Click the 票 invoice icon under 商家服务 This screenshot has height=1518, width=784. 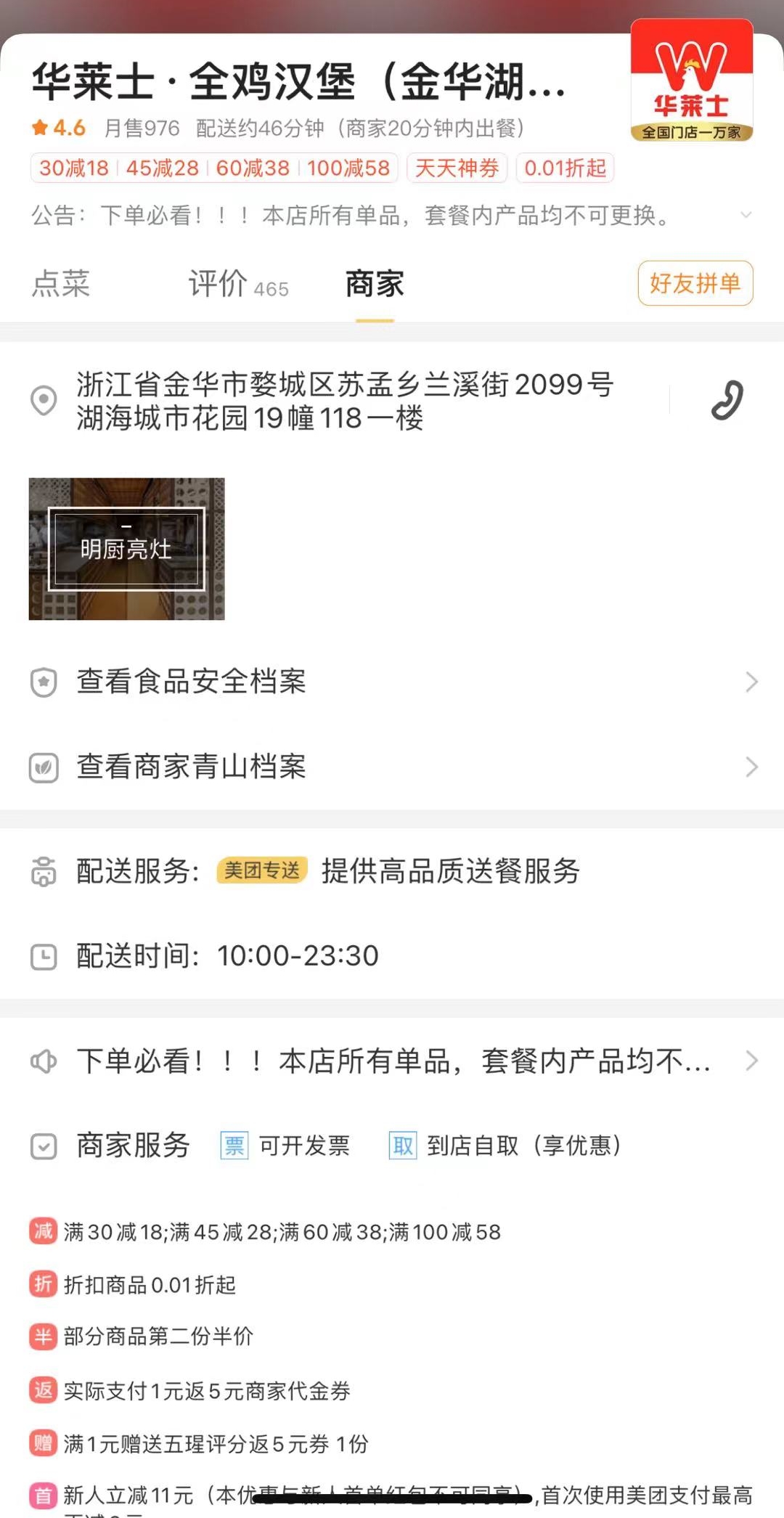click(233, 1146)
